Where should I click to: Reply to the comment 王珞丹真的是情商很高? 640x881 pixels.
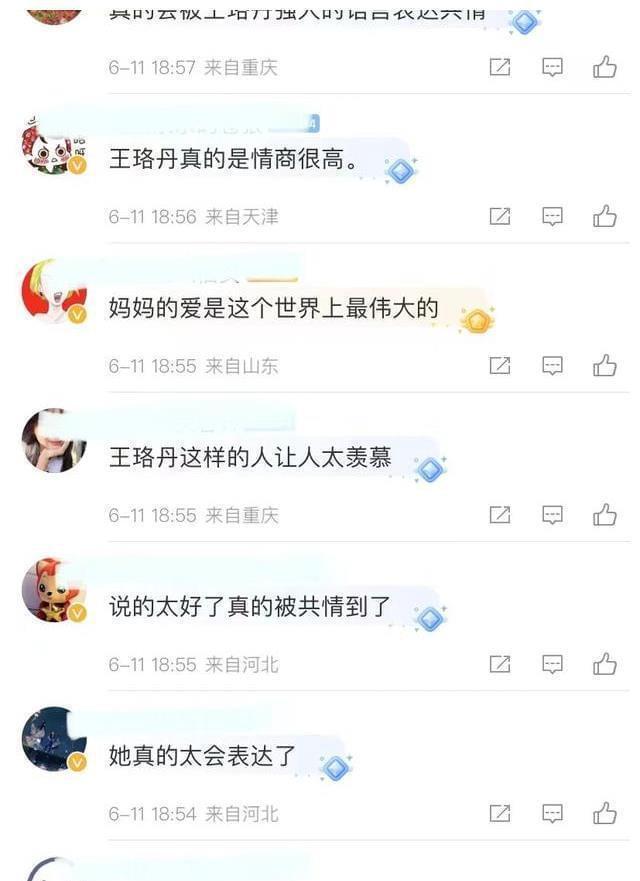tap(552, 216)
